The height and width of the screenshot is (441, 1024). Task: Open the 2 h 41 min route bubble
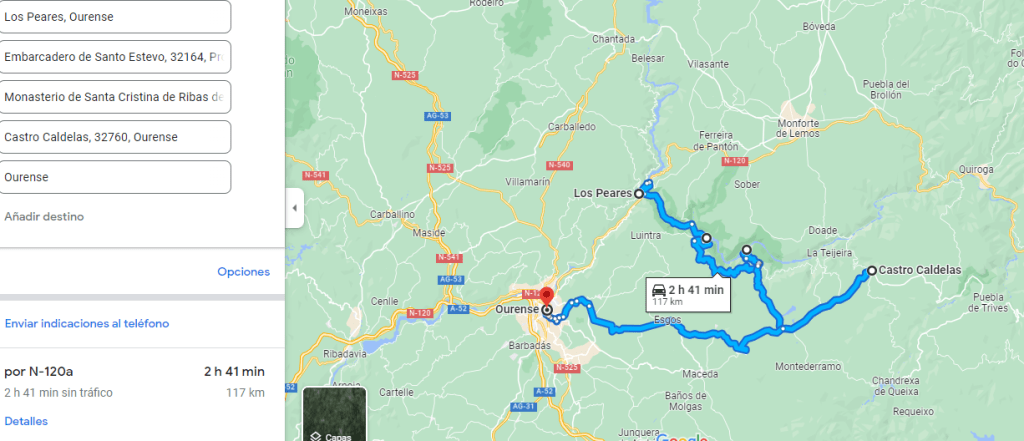point(690,294)
